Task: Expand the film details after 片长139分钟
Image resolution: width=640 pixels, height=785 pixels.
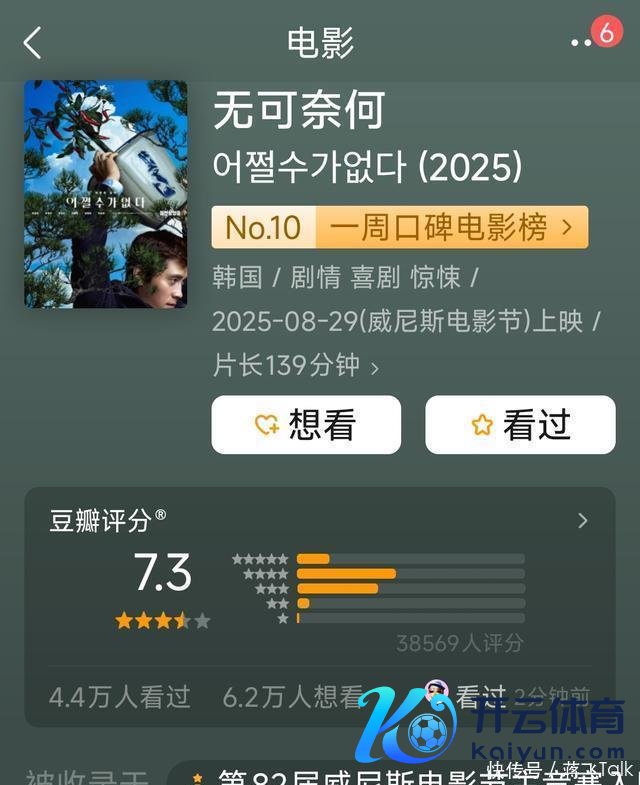Action: click(375, 368)
